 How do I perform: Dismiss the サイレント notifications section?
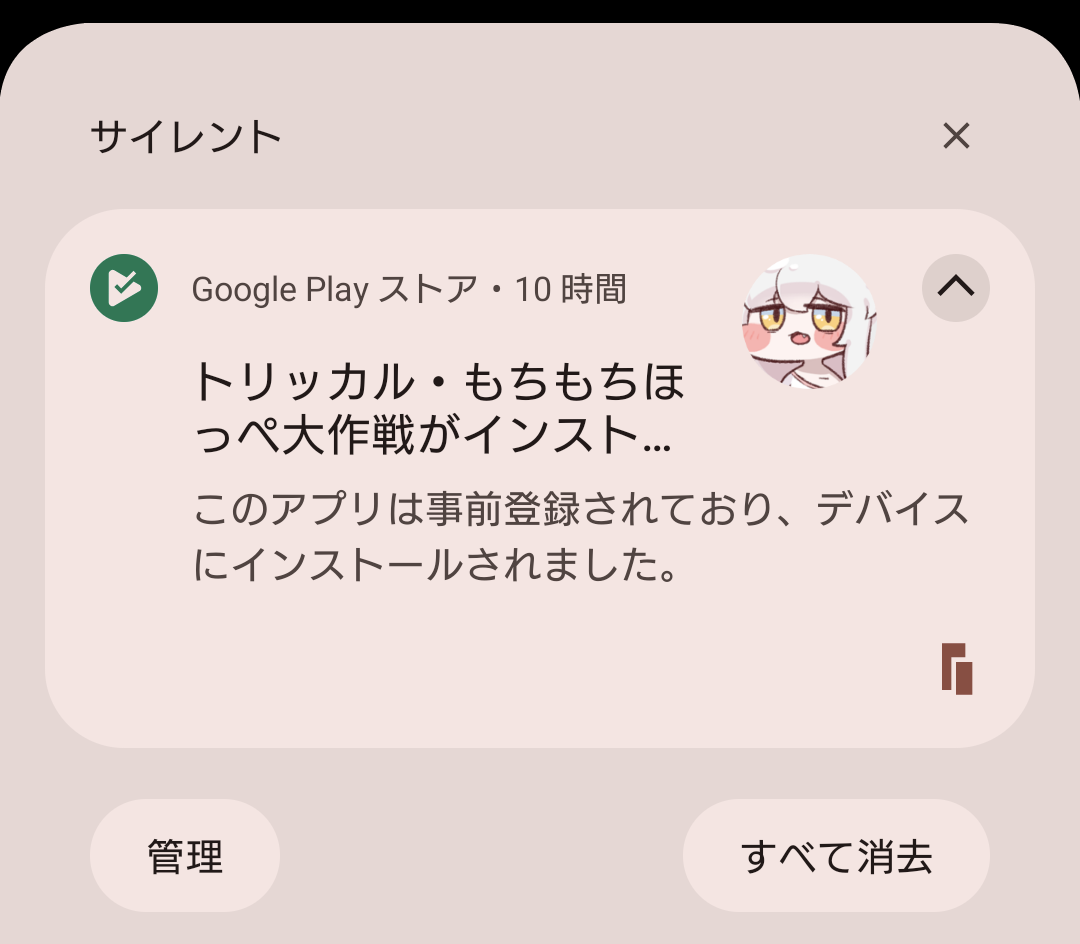point(956,136)
